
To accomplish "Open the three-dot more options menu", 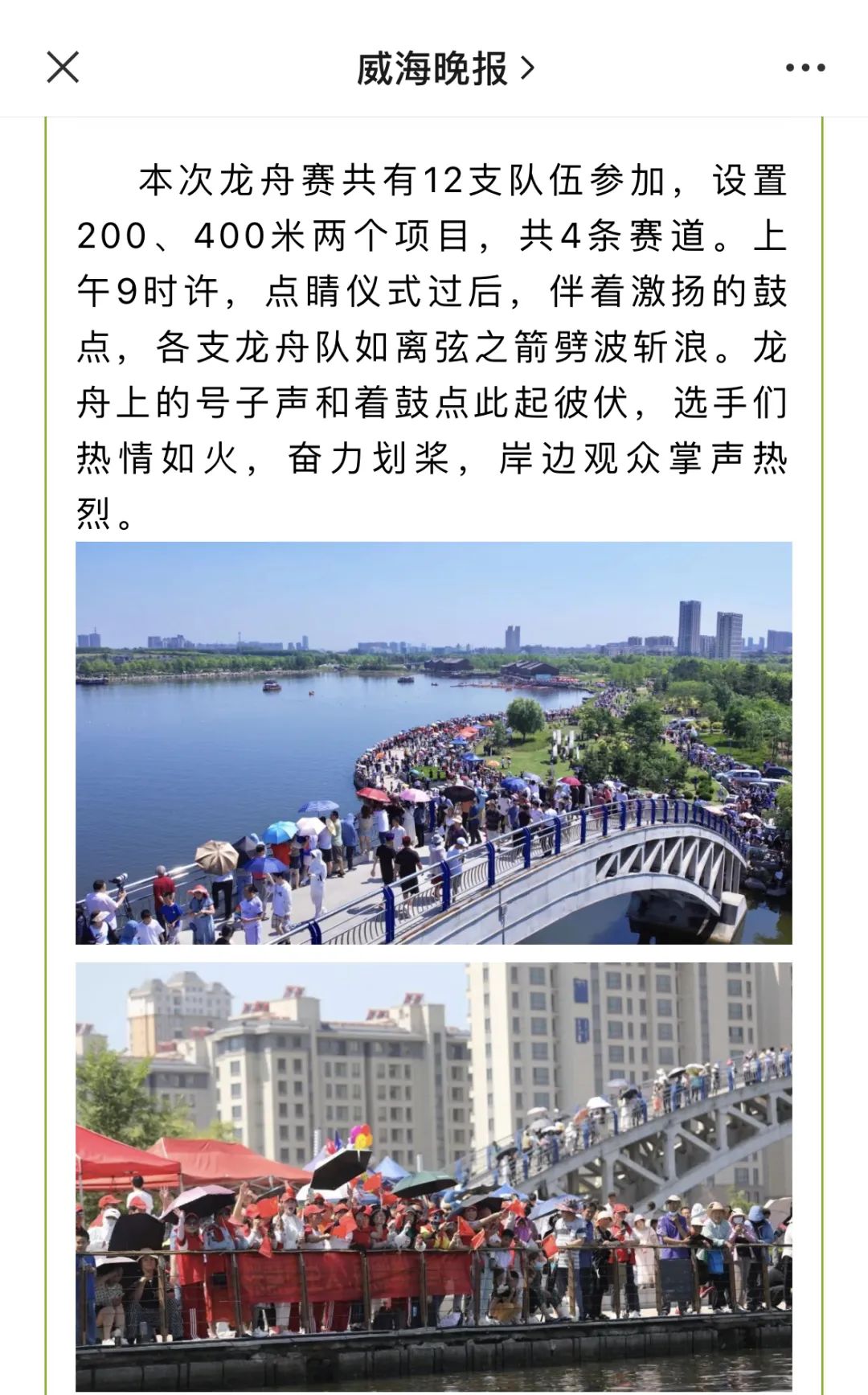I will click(x=805, y=68).
